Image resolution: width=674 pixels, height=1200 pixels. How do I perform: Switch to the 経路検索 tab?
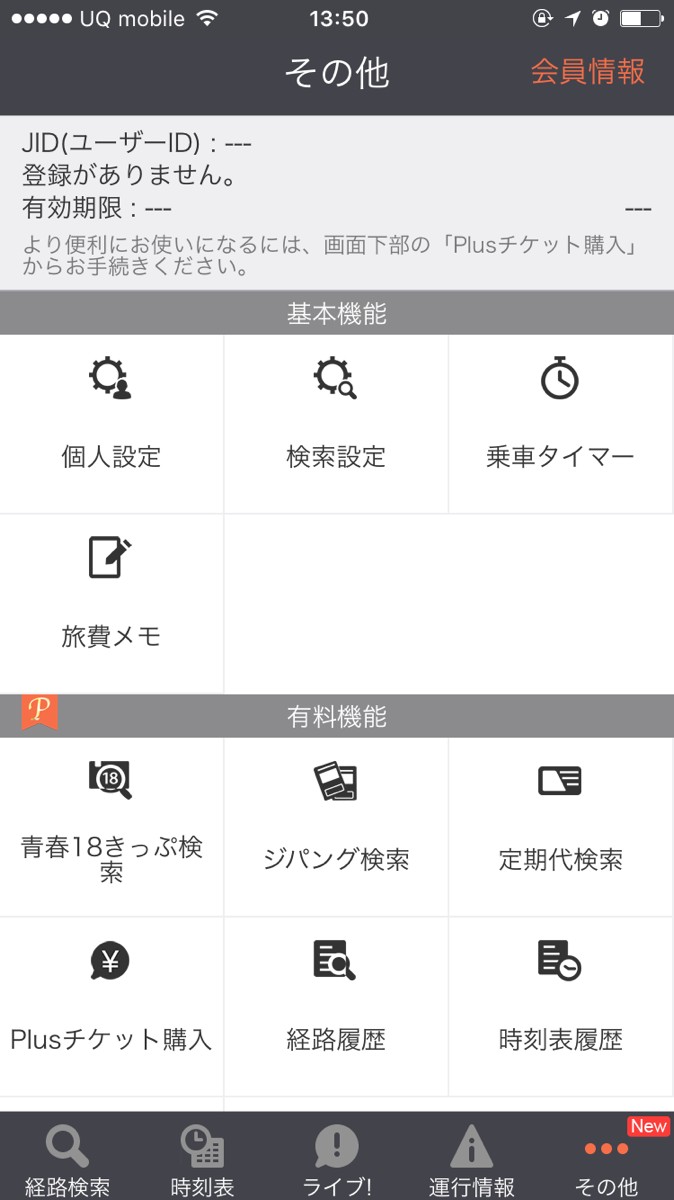click(x=67, y=1159)
